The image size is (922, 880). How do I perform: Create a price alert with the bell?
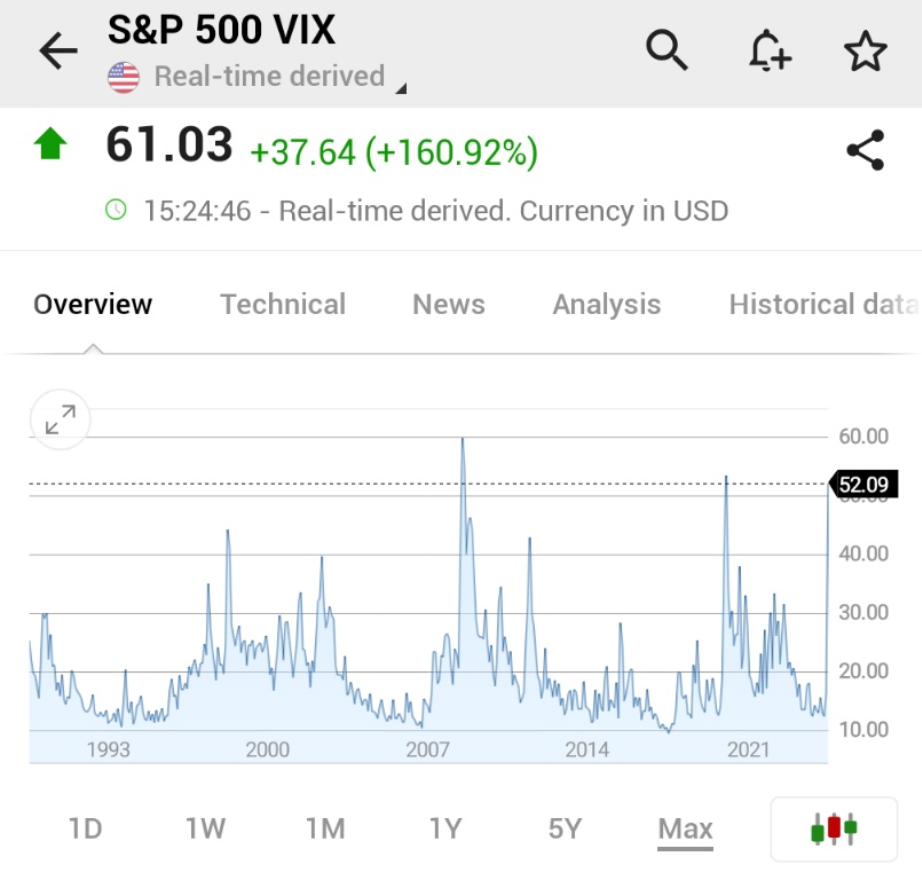[x=769, y=51]
